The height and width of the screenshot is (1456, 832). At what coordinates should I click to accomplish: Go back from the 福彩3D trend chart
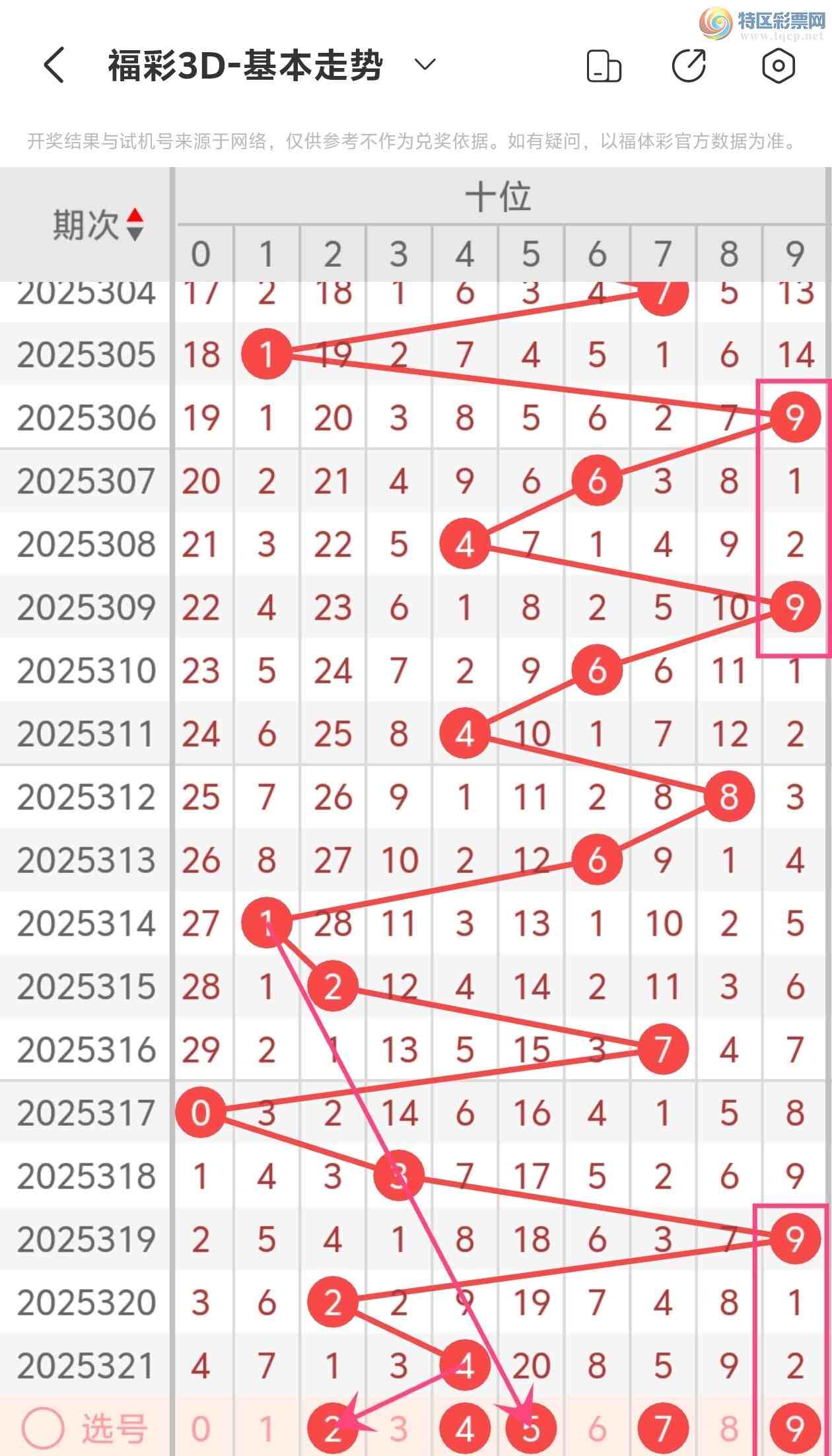pos(54,65)
